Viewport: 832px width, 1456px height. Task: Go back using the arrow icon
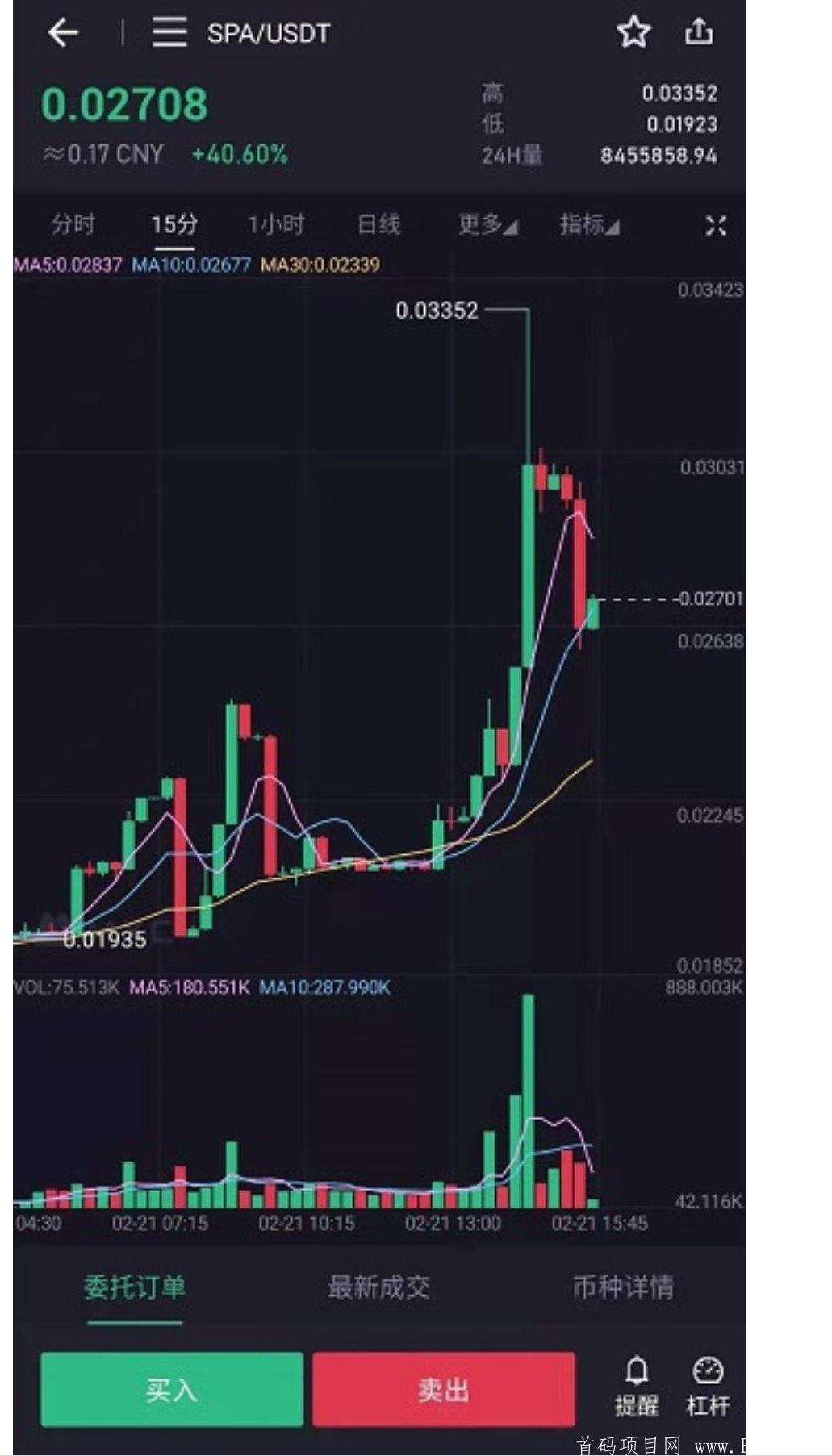63,33
